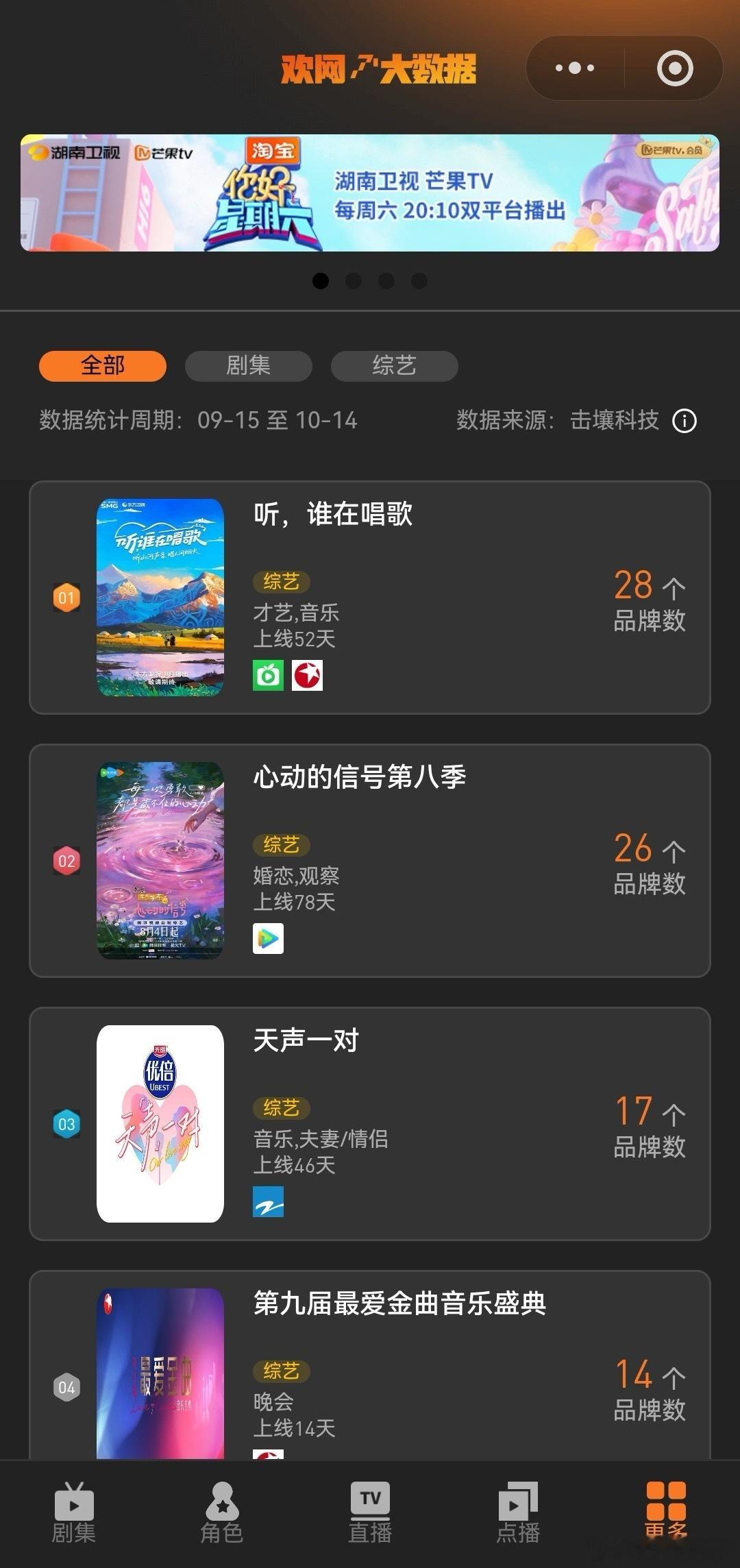Close the mini program with the circle button
This screenshot has width=740, height=1568.
(675, 68)
